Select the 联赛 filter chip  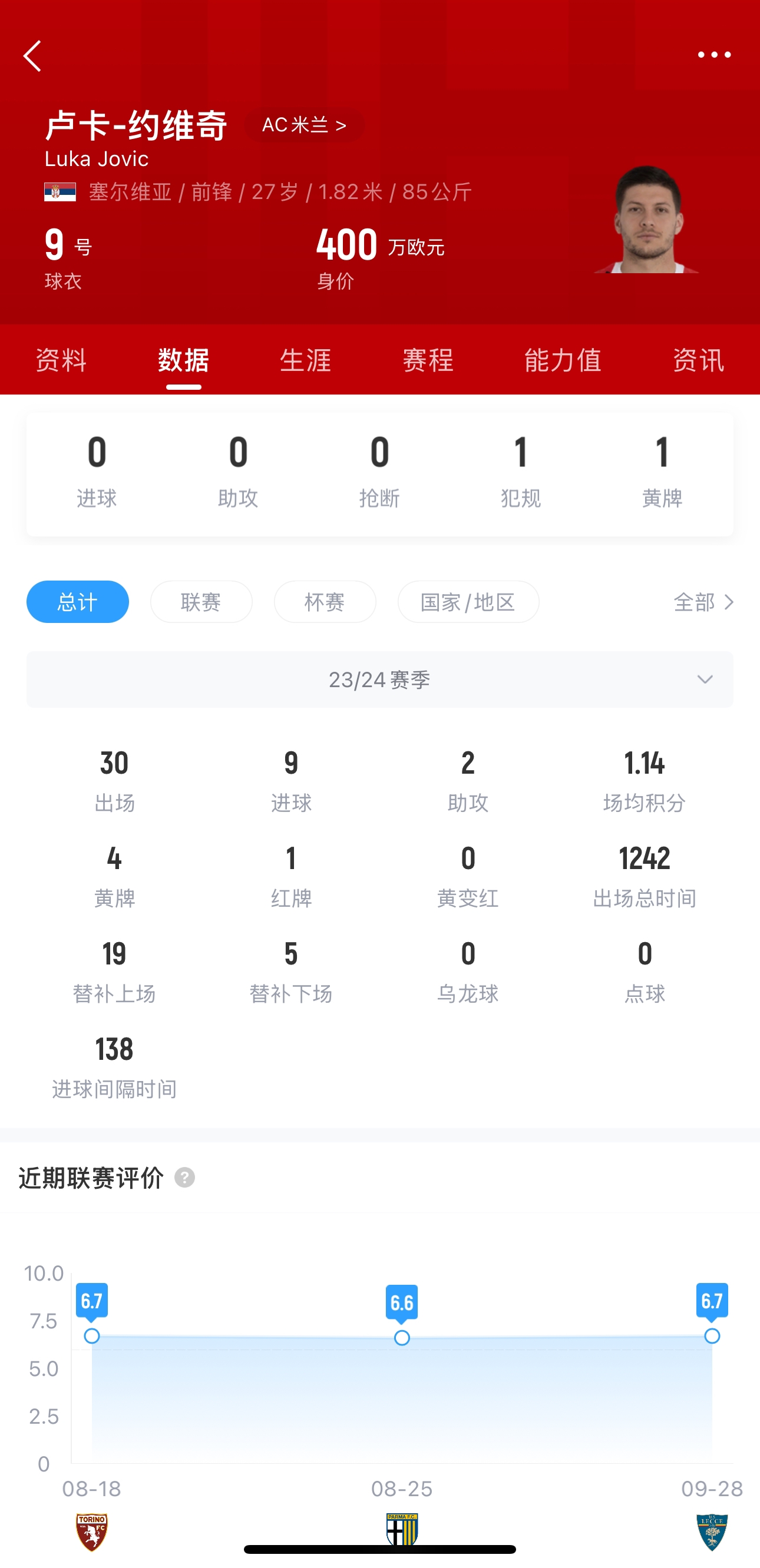click(x=201, y=601)
